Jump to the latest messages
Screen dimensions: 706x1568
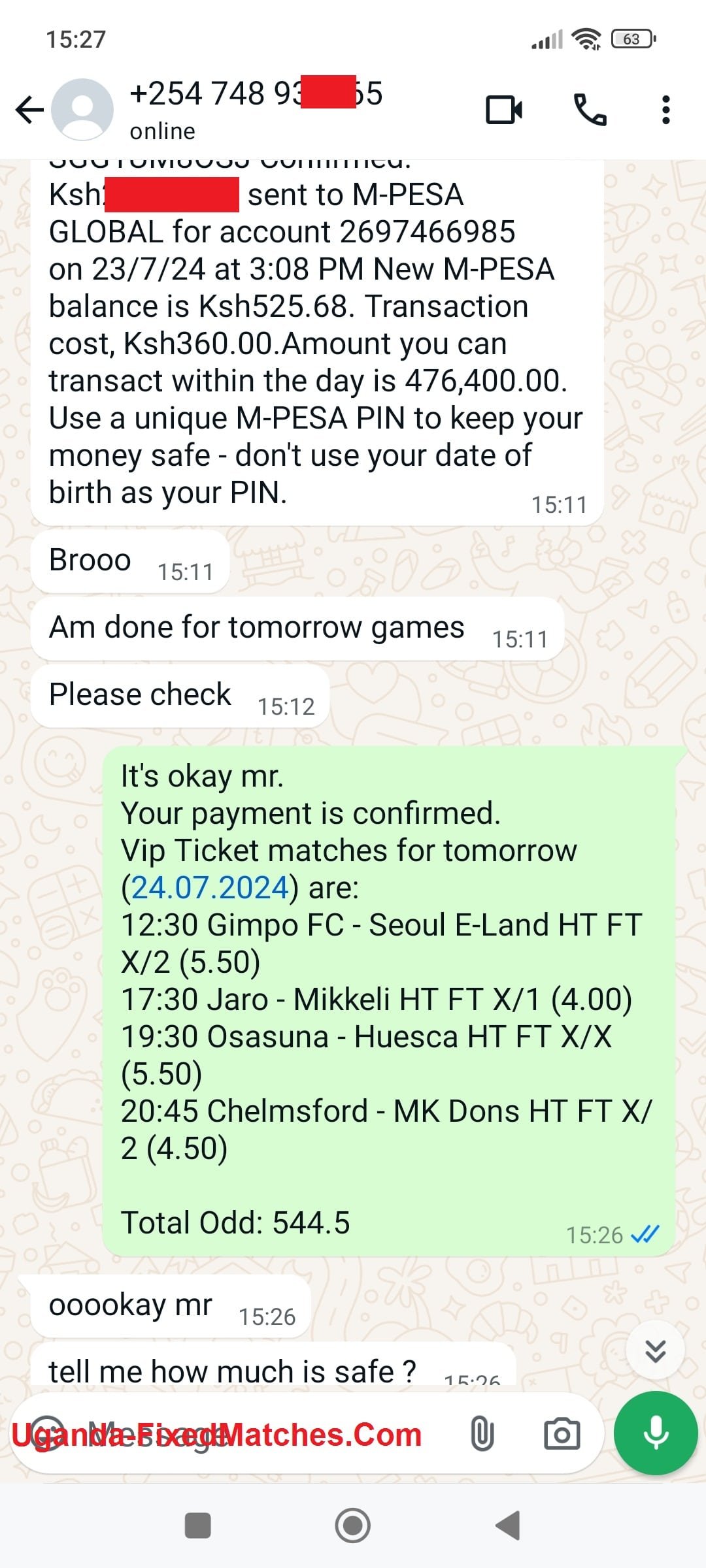tap(655, 1350)
